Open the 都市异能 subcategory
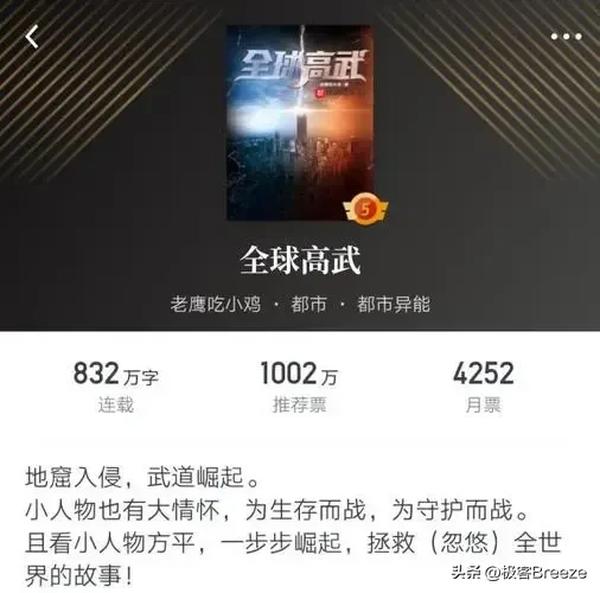The height and width of the screenshot is (593, 600). (393, 303)
